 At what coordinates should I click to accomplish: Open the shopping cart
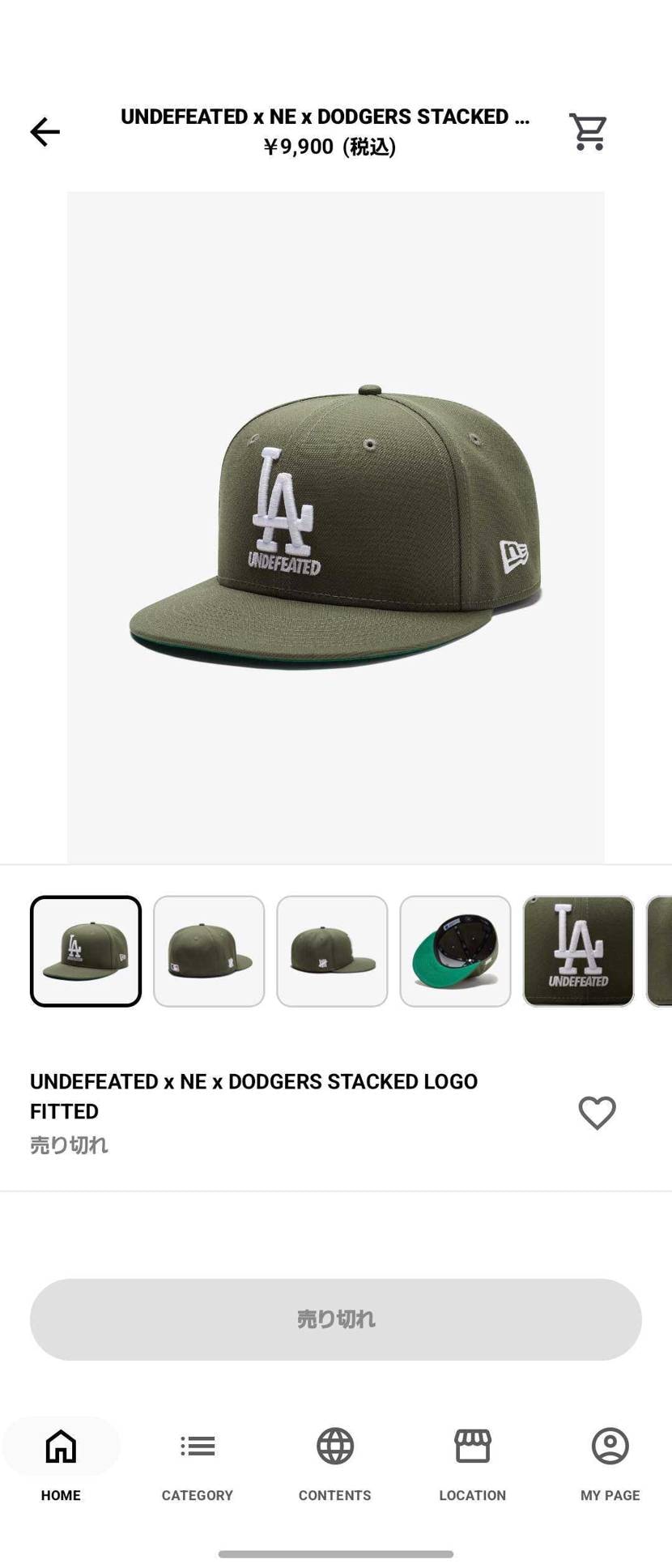pos(589,131)
